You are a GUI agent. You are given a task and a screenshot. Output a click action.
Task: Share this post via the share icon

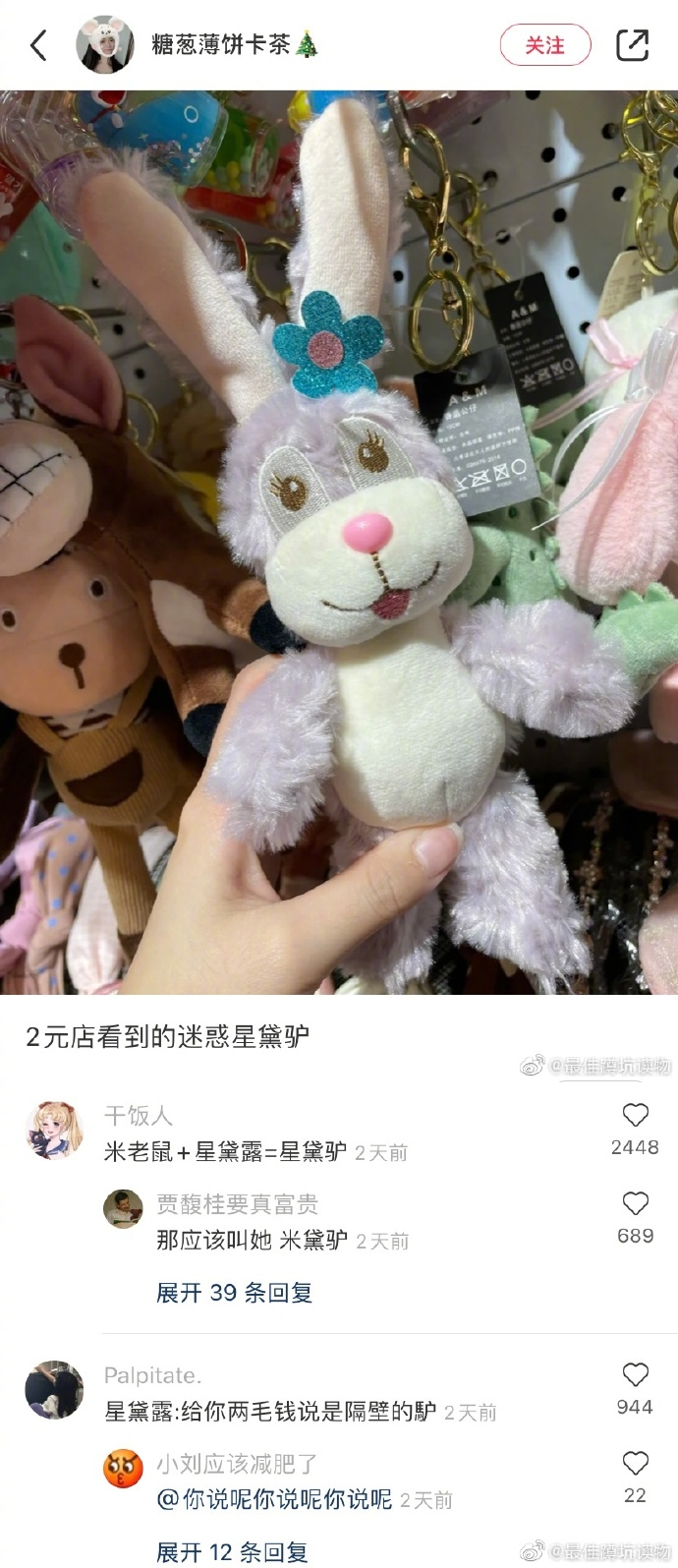click(632, 45)
